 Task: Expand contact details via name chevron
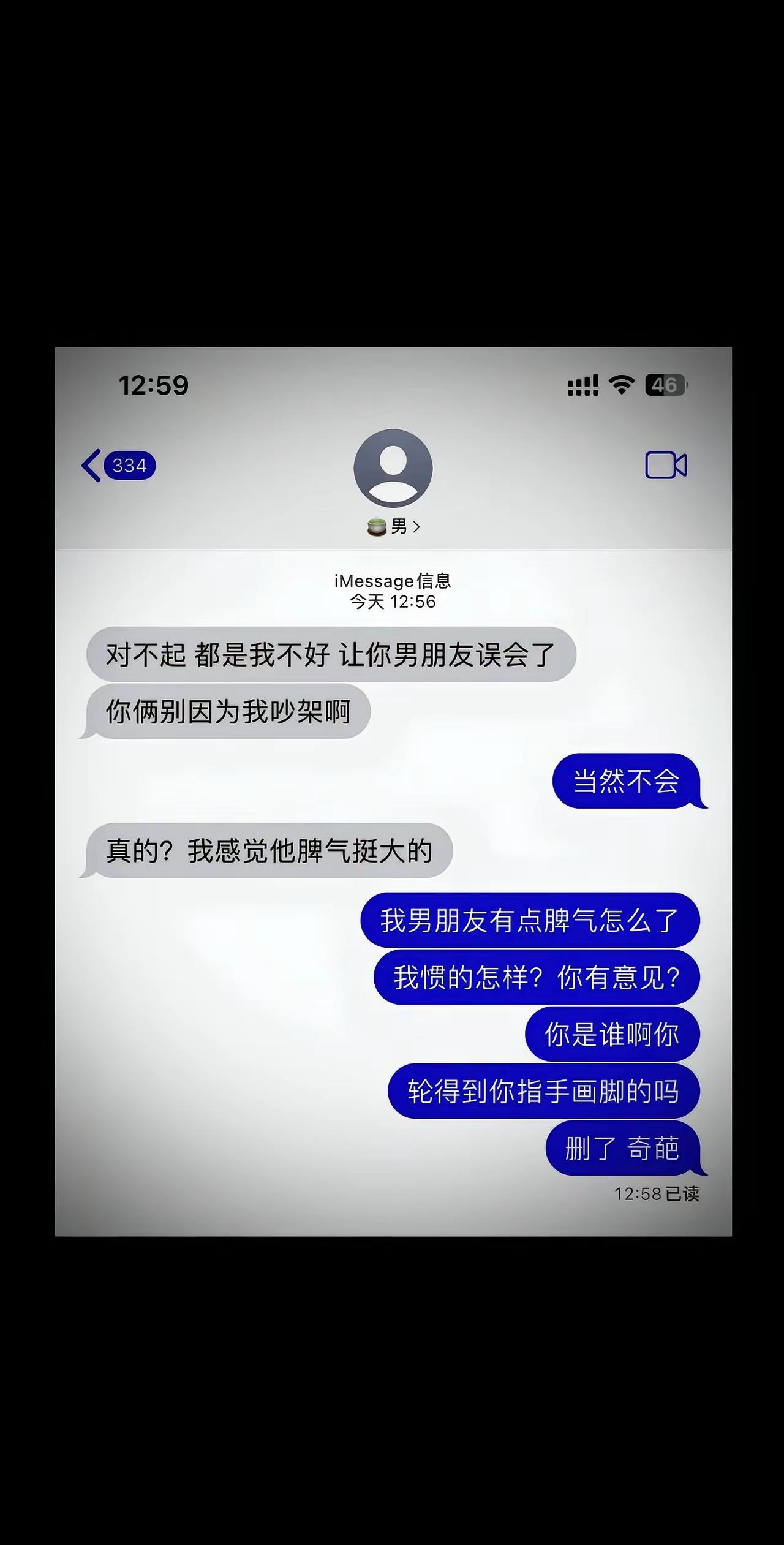click(x=418, y=526)
